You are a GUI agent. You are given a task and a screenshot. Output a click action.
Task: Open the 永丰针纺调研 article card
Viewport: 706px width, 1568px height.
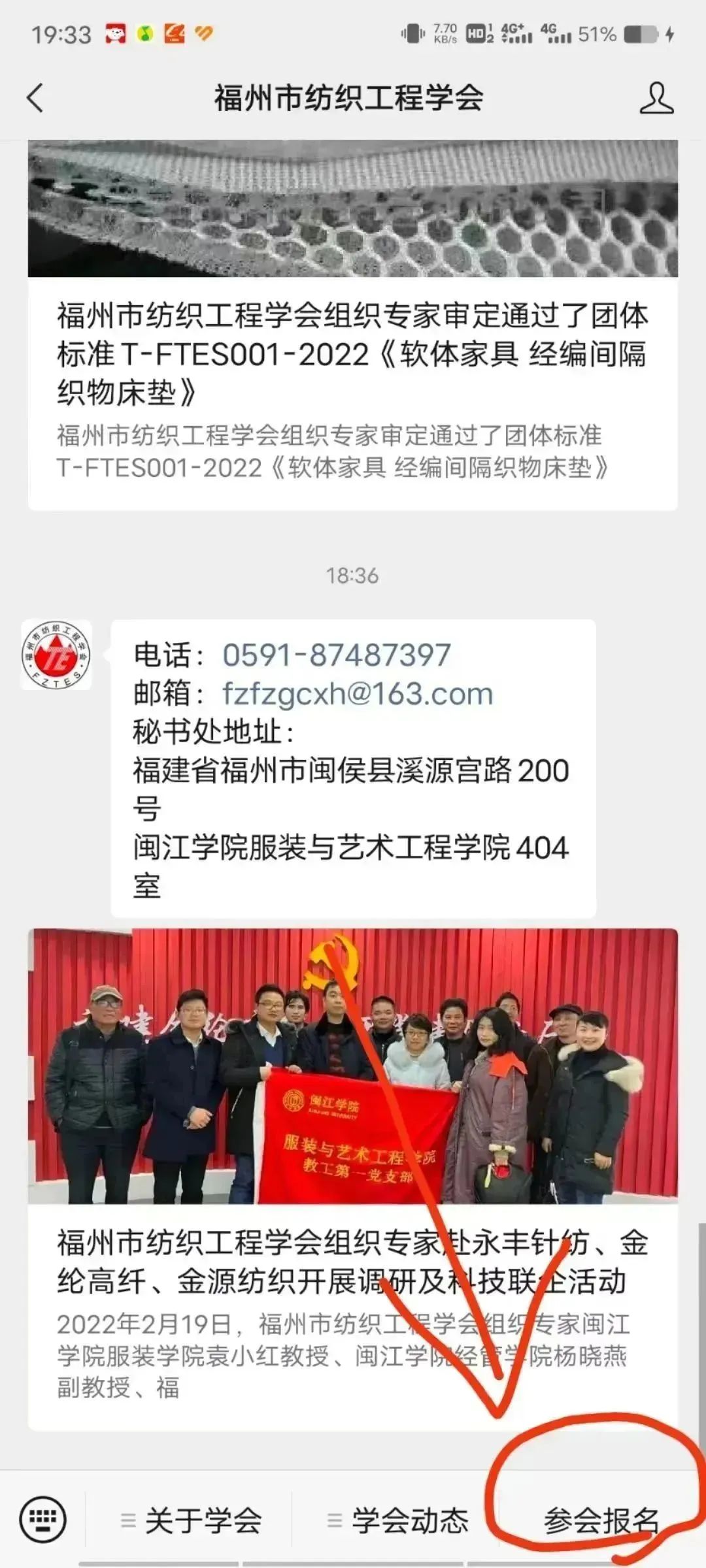352,1261
